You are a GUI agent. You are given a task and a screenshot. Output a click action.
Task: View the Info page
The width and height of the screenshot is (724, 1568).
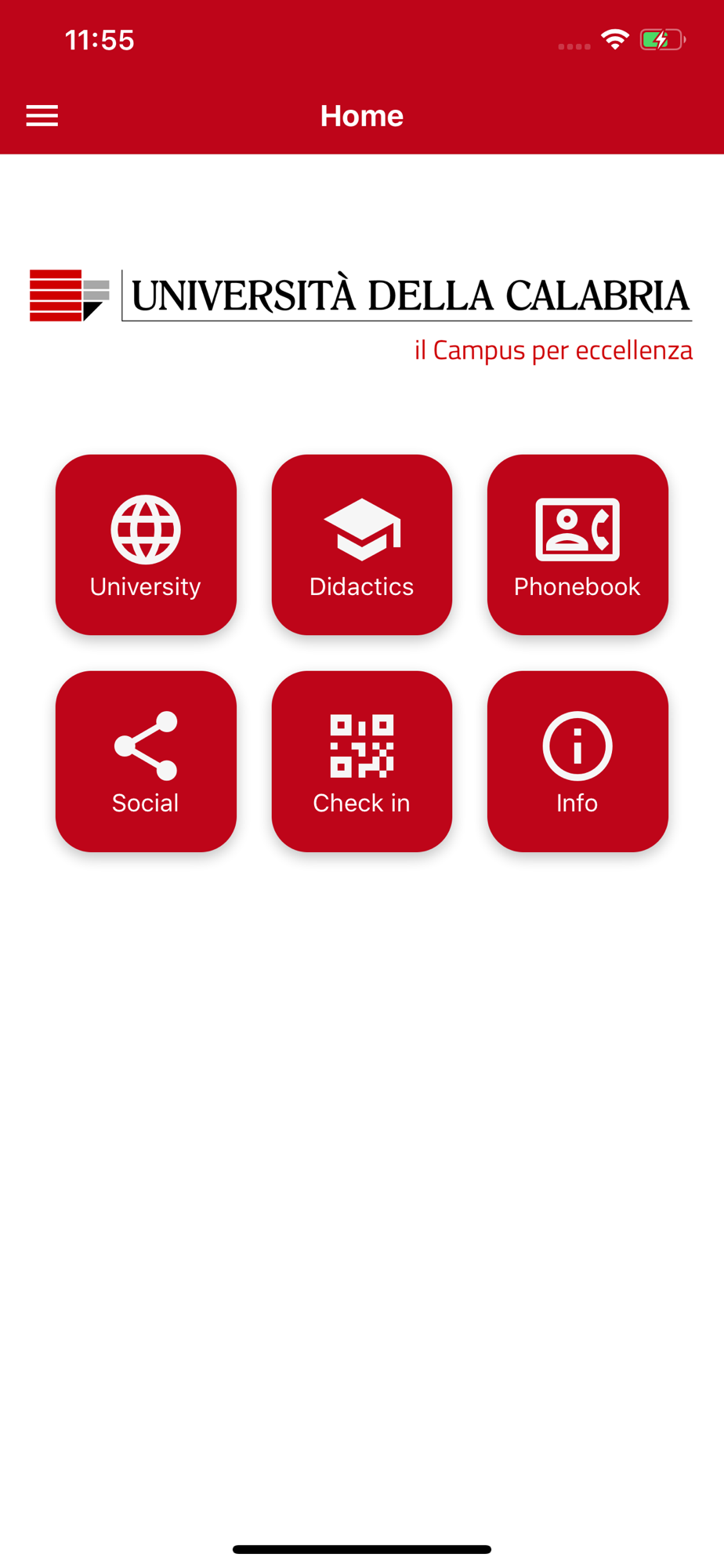click(577, 761)
